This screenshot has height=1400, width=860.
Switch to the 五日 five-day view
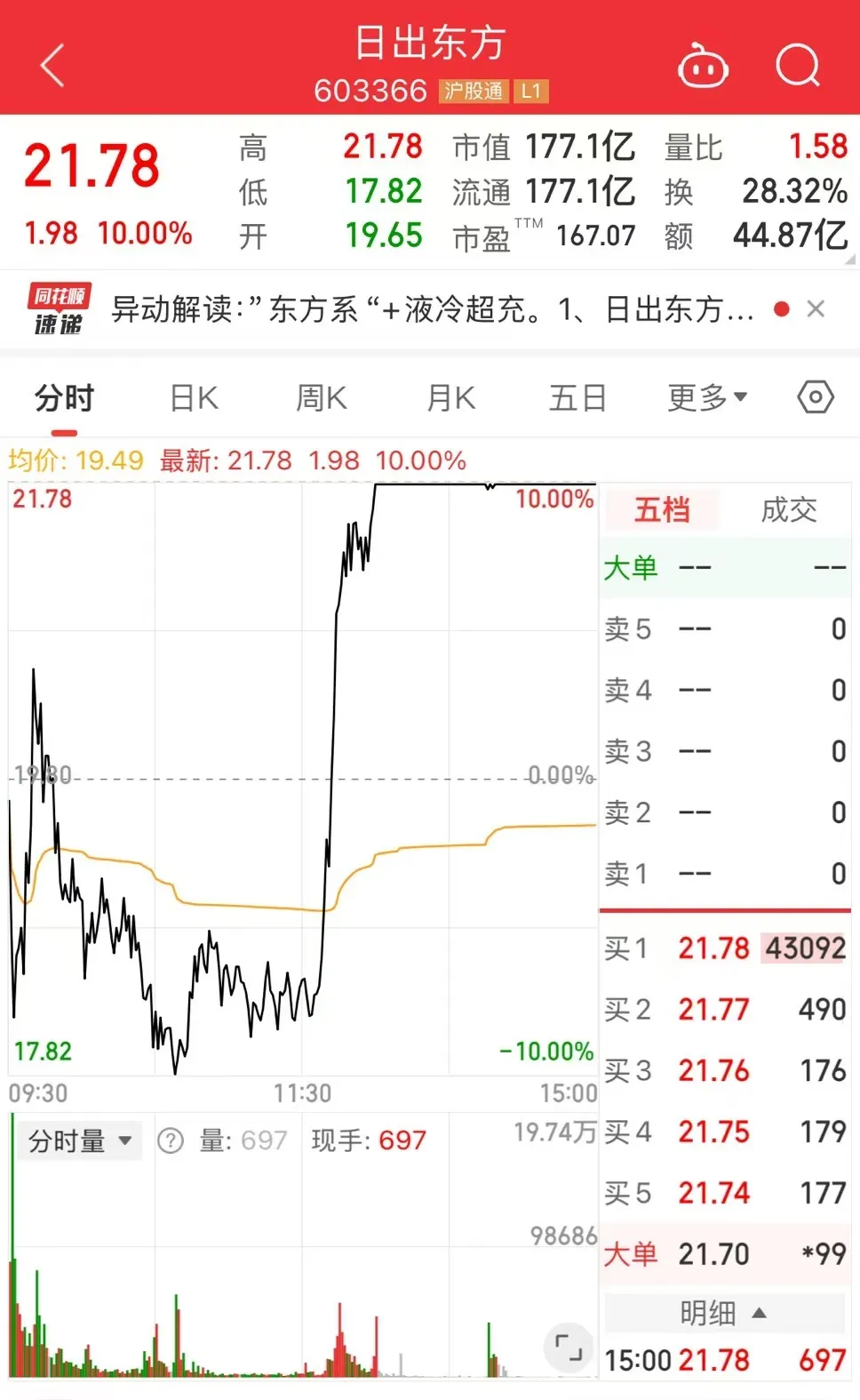coord(576,397)
